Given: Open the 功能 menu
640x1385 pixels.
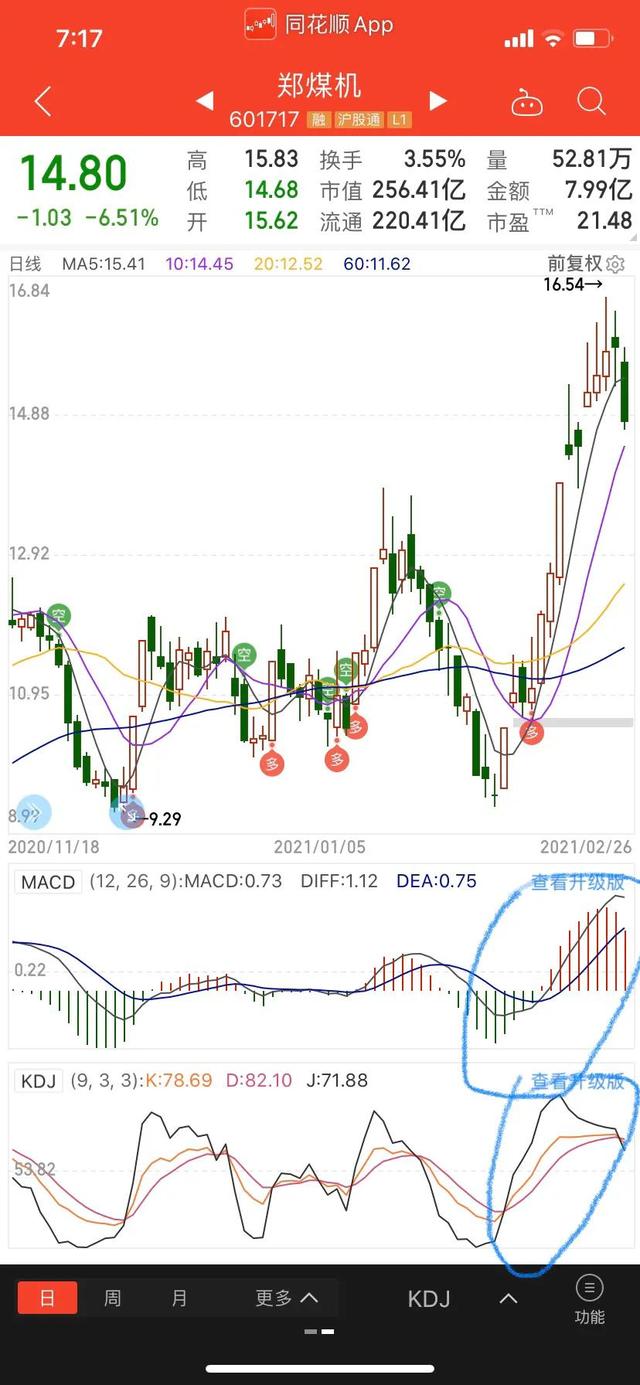Looking at the screenshot, I should (589, 1300).
